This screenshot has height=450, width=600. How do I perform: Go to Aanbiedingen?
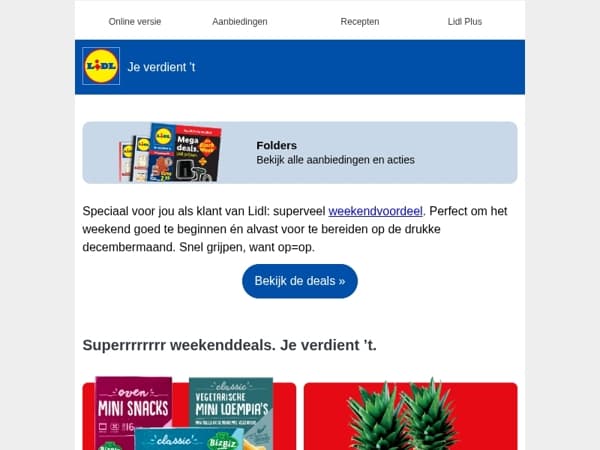pyautogui.click(x=240, y=22)
